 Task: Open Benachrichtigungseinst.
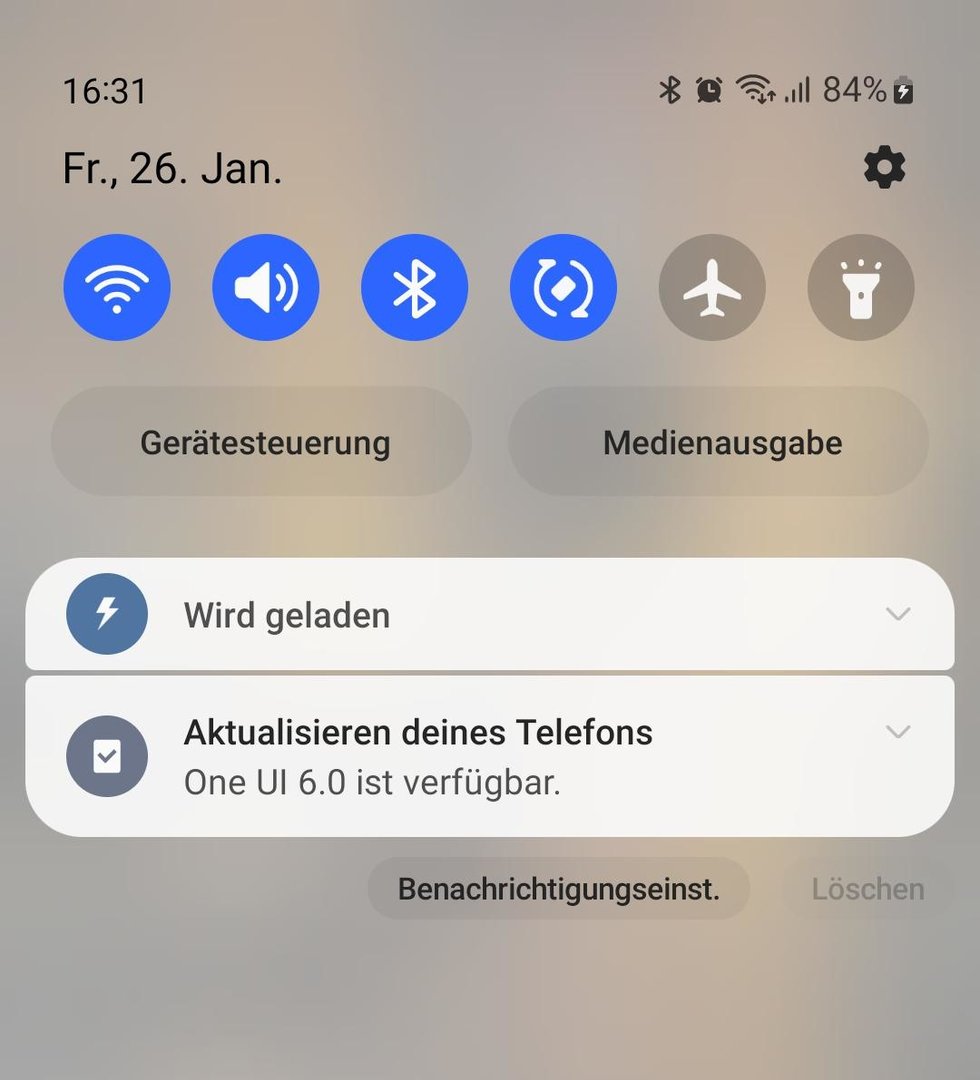click(558, 889)
